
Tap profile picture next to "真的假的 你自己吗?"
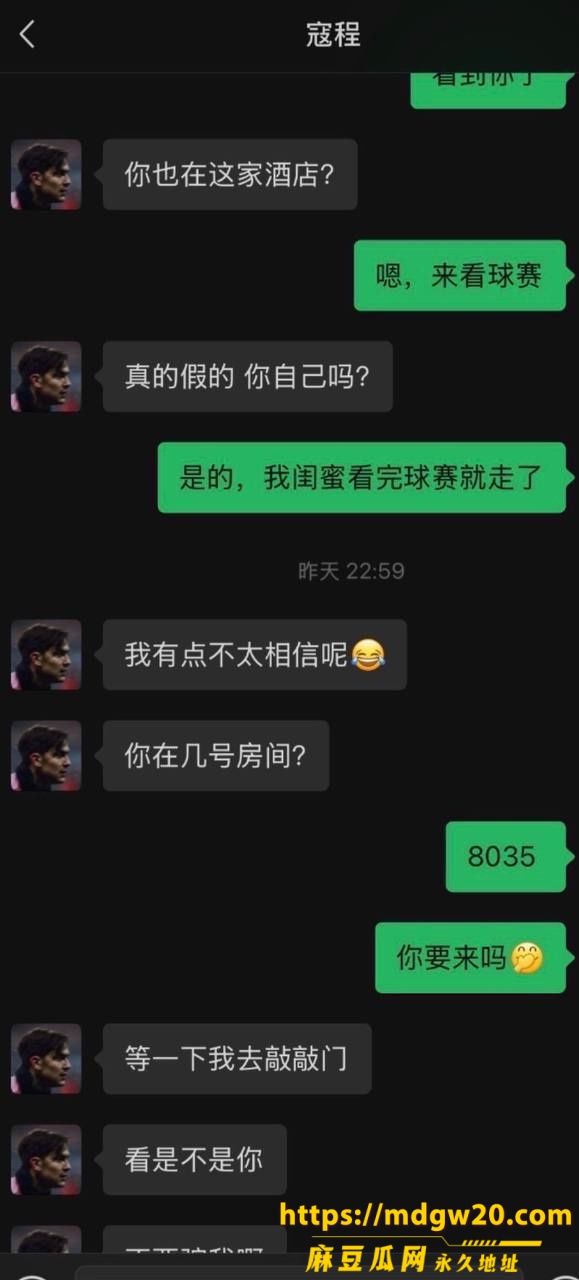point(46,376)
